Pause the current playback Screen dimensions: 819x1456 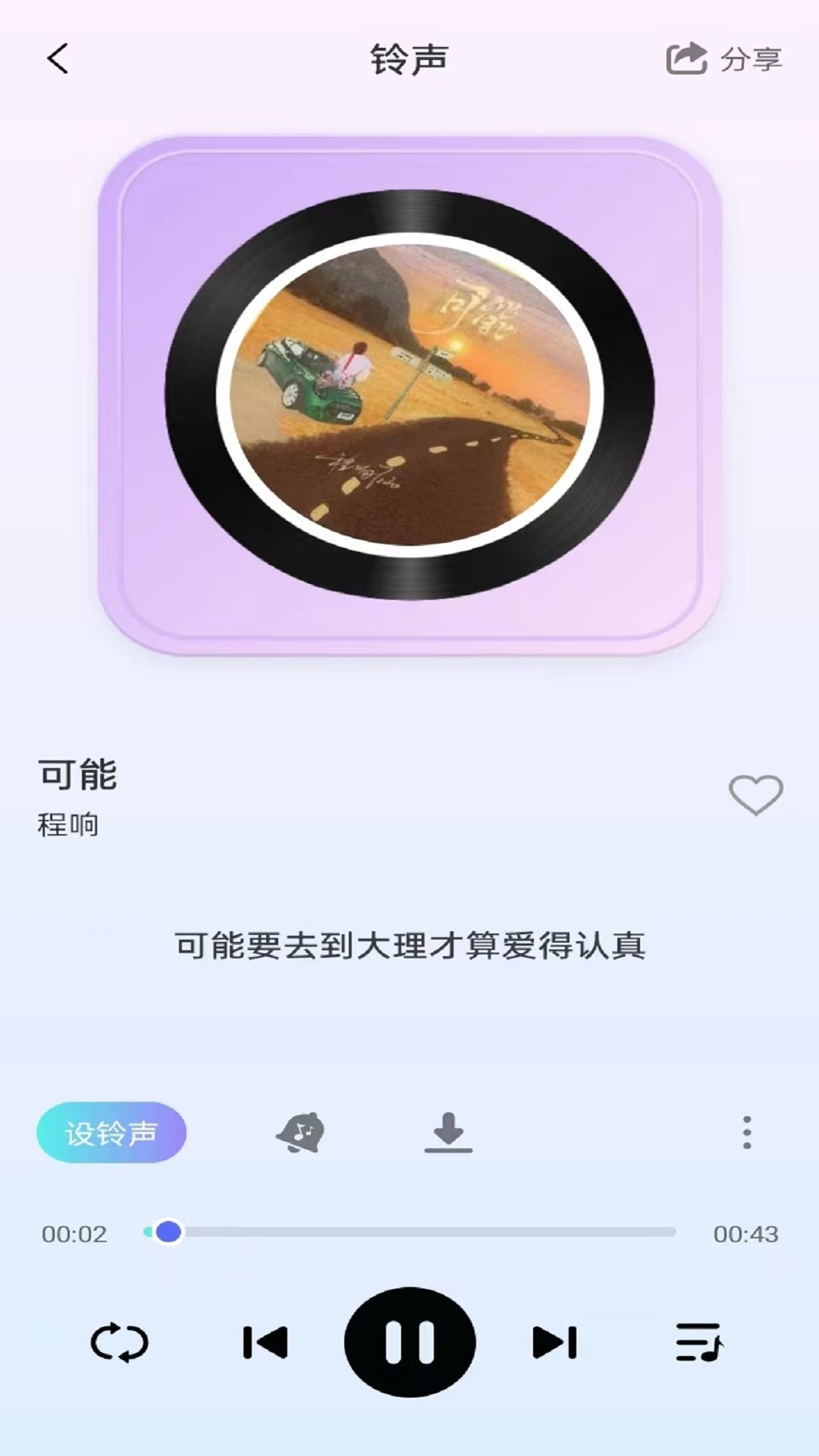(x=409, y=1342)
